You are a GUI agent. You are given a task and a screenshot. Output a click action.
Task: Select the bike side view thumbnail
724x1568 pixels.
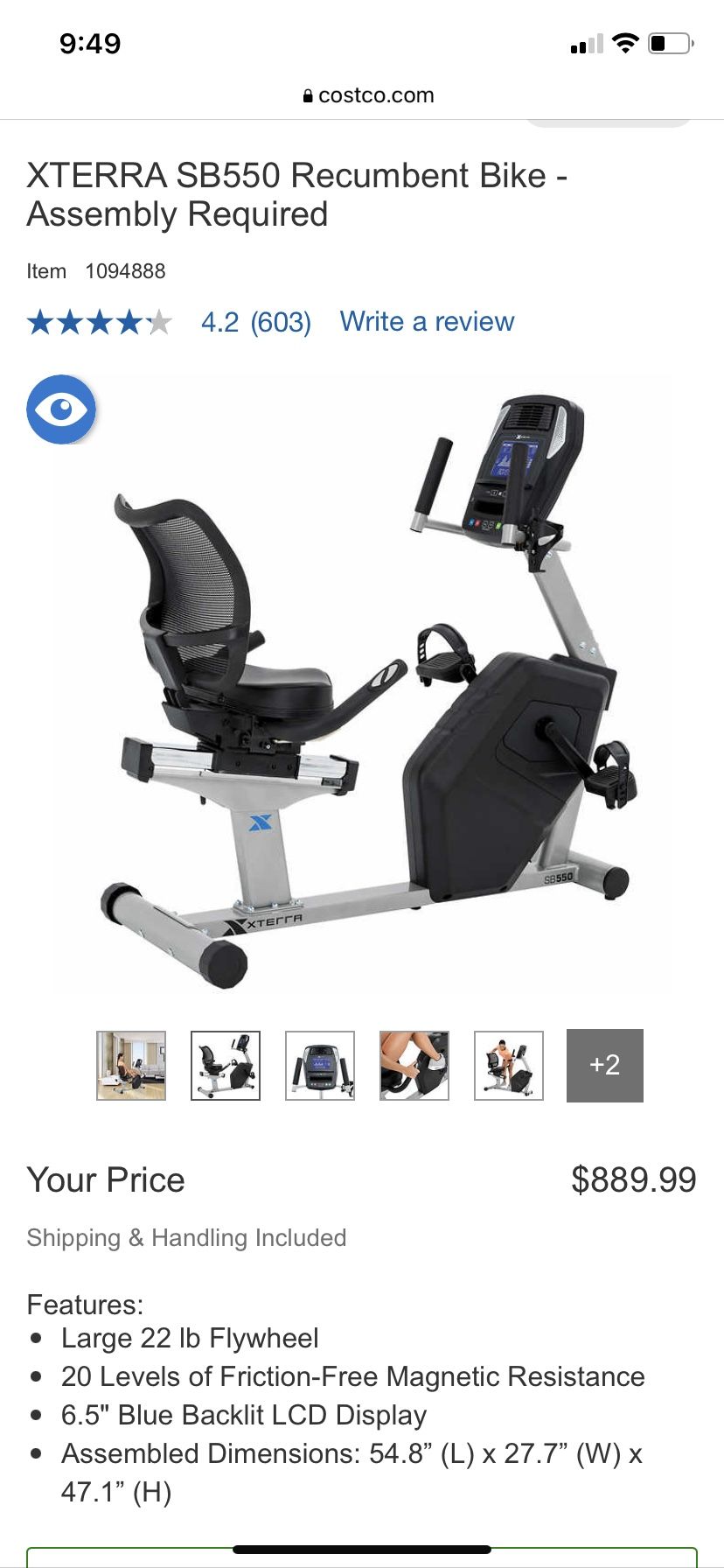tap(226, 1065)
